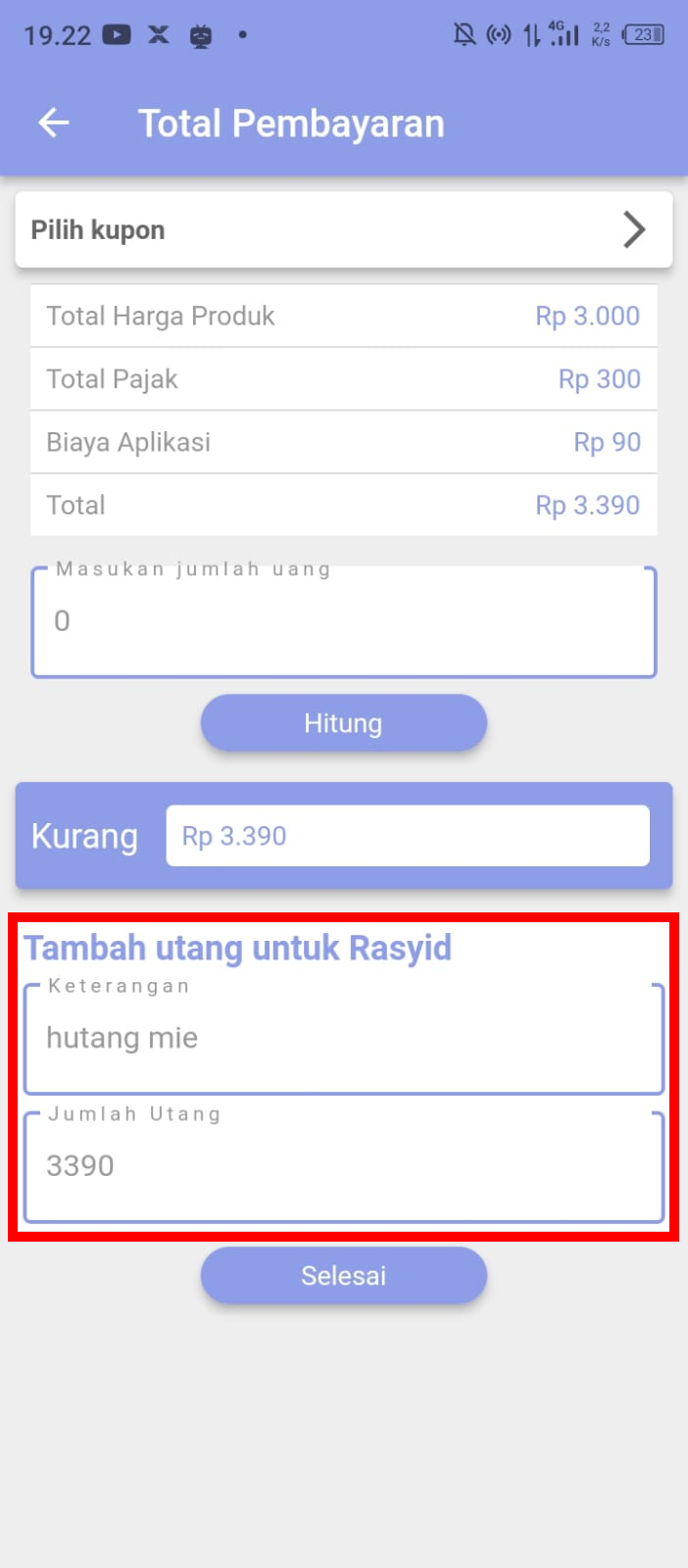Focus the Masukan jumlah uang field
Screen dimensions: 688x1568
pos(343,622)
